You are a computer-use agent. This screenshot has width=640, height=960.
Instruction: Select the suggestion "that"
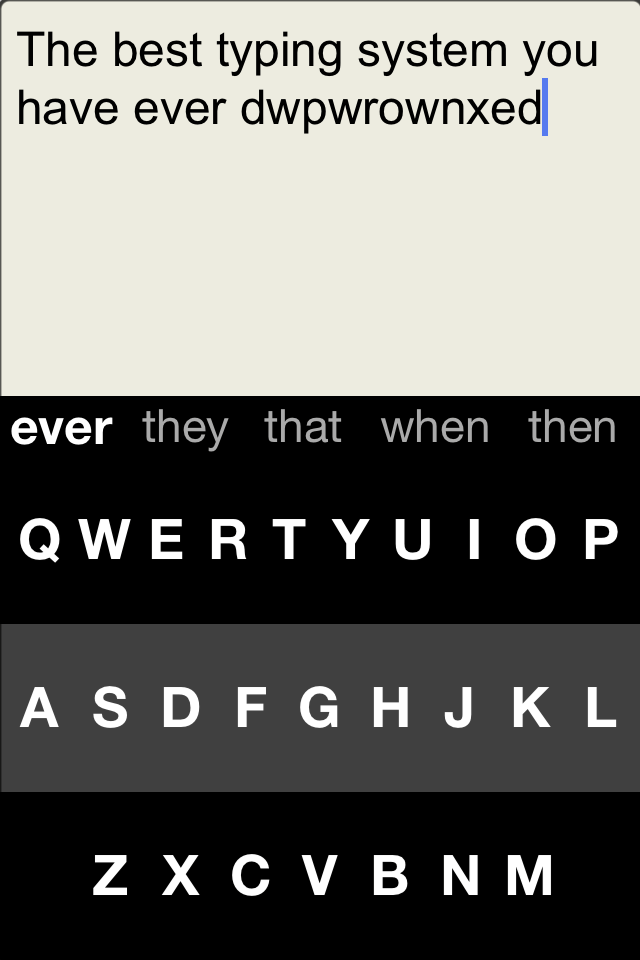[303, 428]
